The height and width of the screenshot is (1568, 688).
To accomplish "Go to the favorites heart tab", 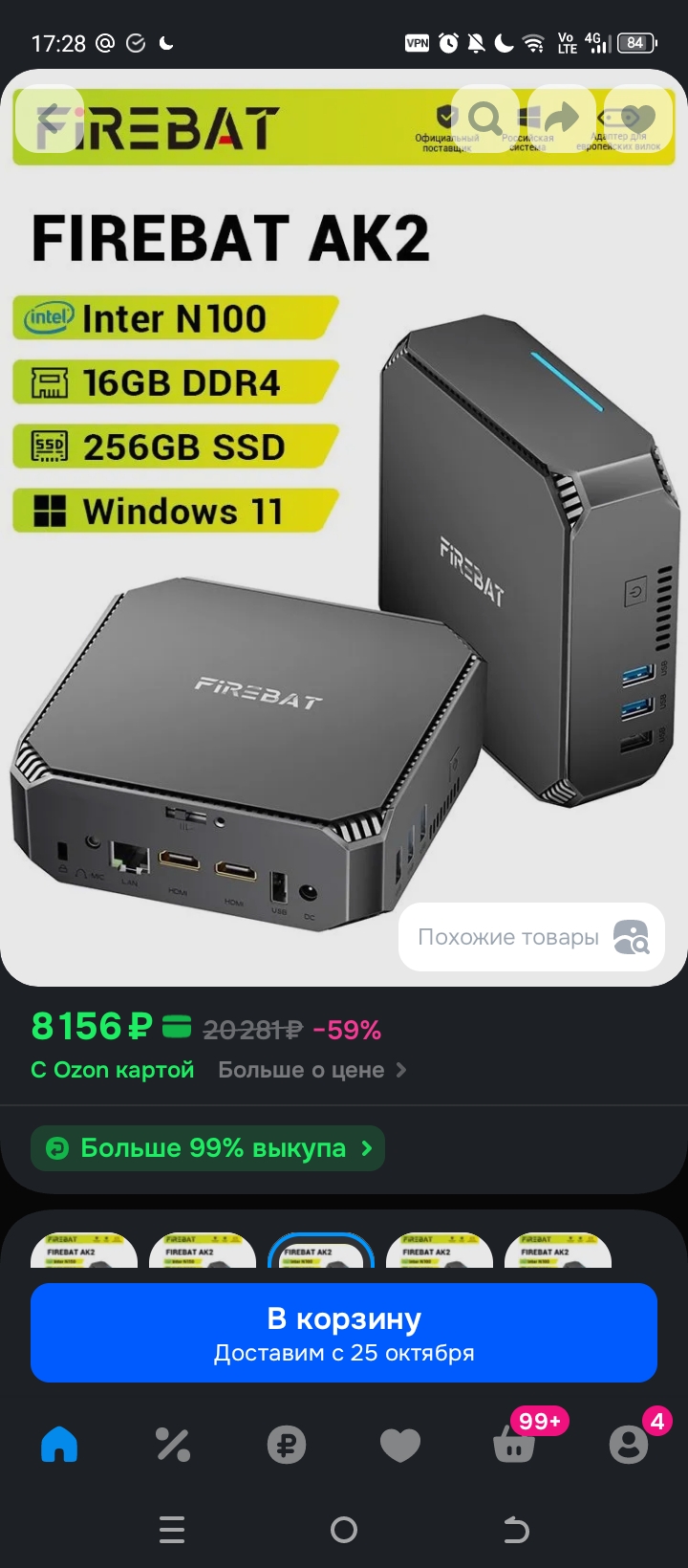I will click(399, 1444).
